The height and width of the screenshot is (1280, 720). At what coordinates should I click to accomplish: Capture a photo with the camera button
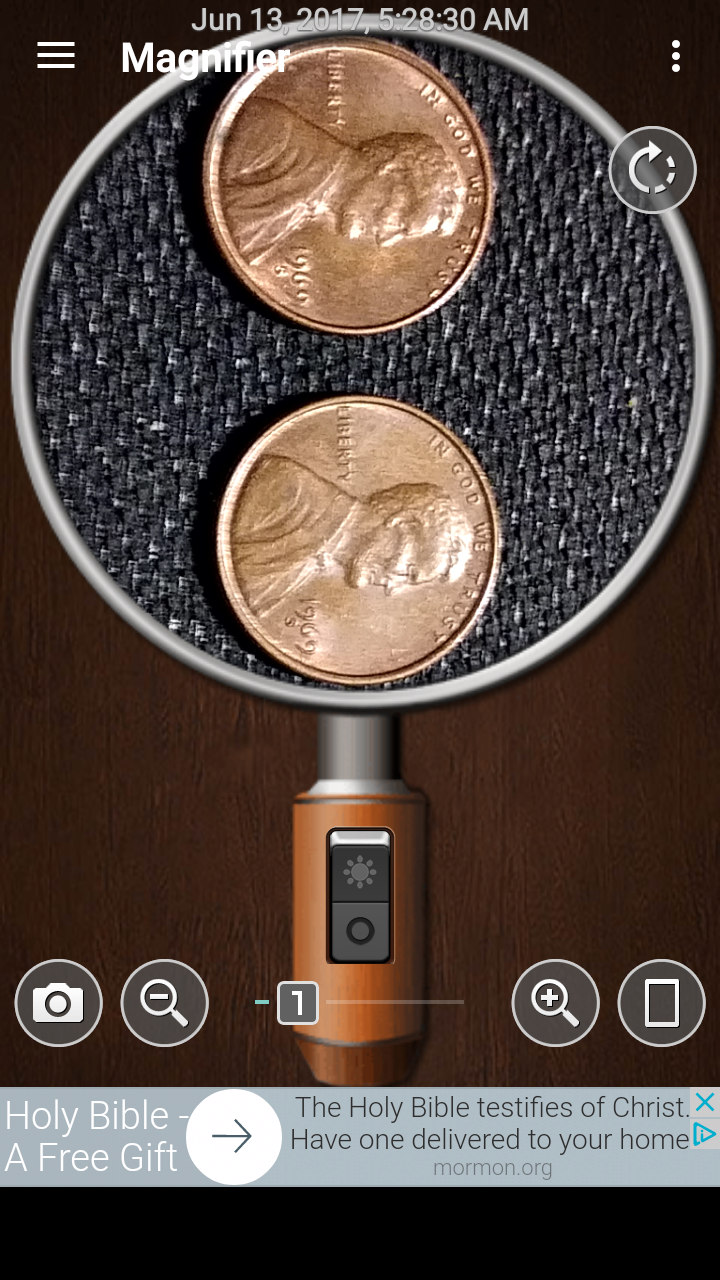(58, 1002)
